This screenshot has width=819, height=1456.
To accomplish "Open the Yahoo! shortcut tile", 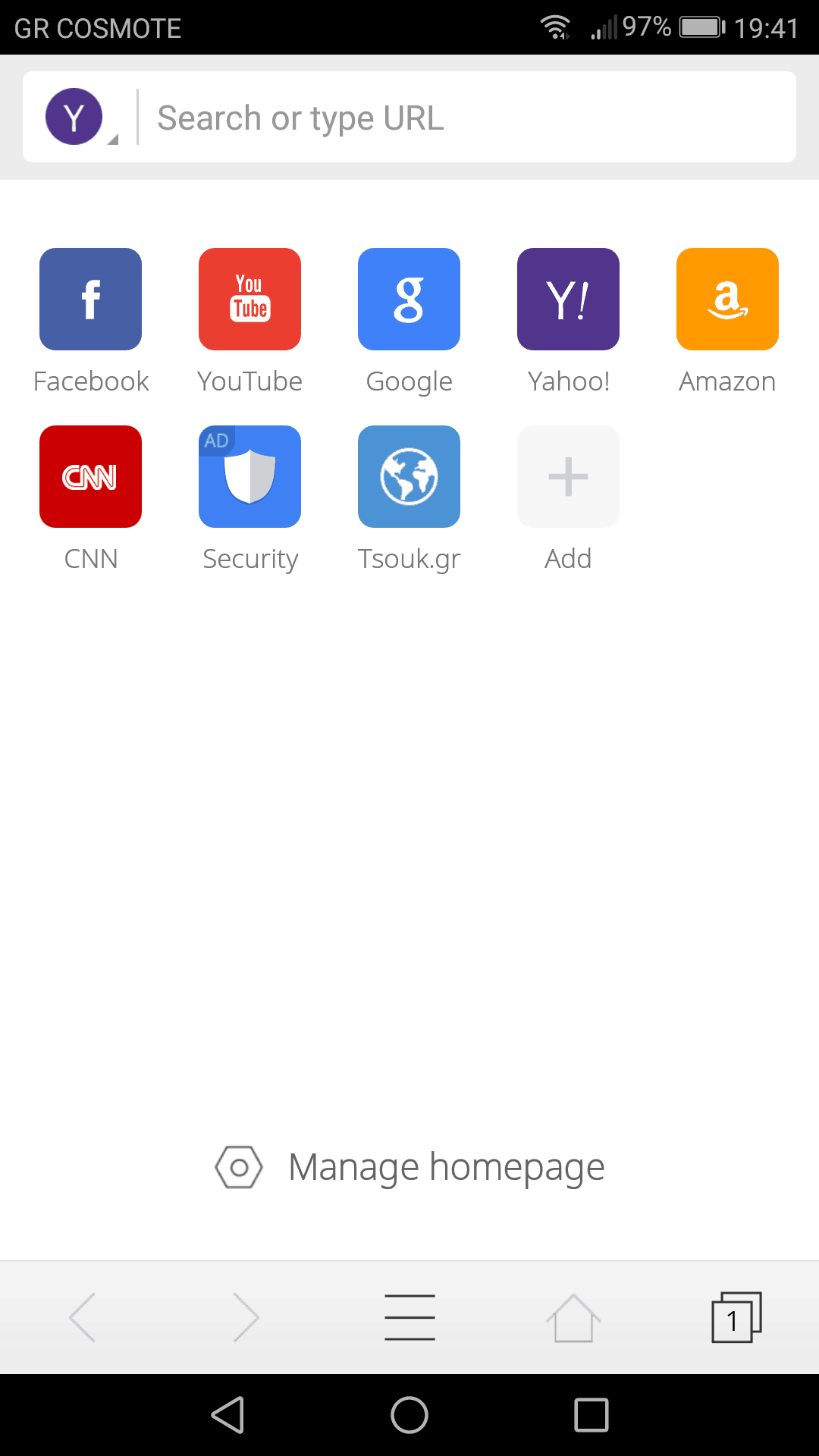I will (569, 300).
